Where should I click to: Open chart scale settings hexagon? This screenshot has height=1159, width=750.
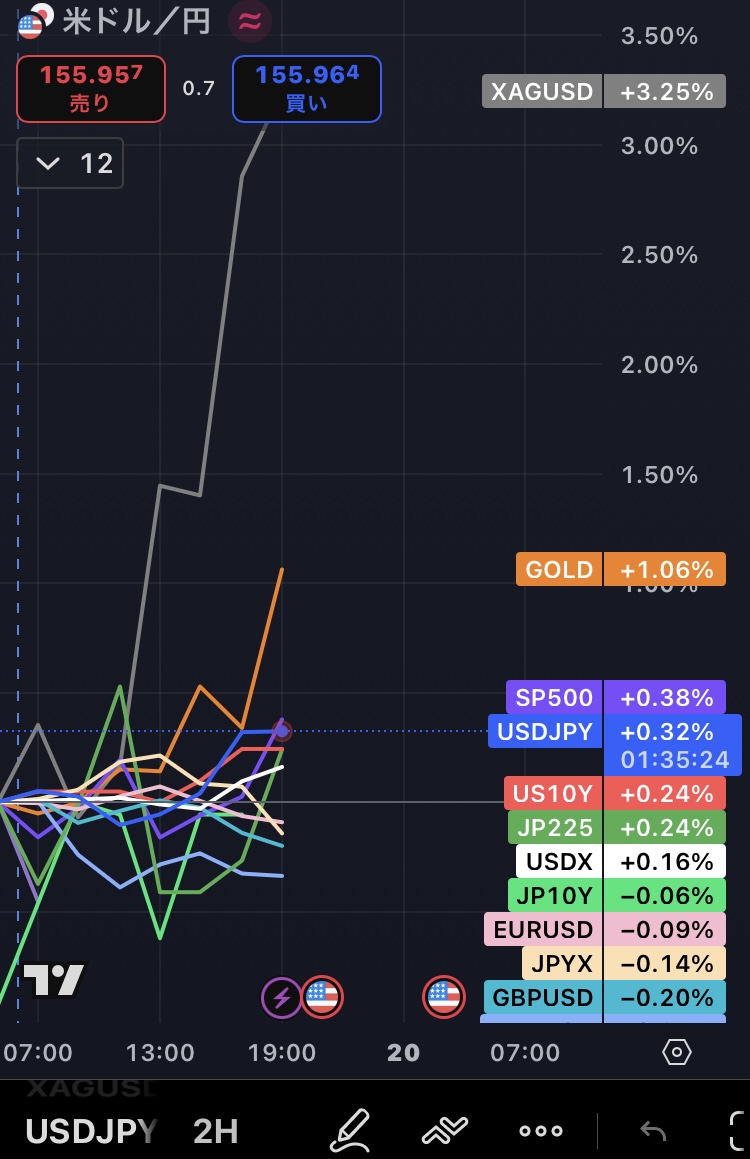pyautogui.click(x=677, y=1052)
